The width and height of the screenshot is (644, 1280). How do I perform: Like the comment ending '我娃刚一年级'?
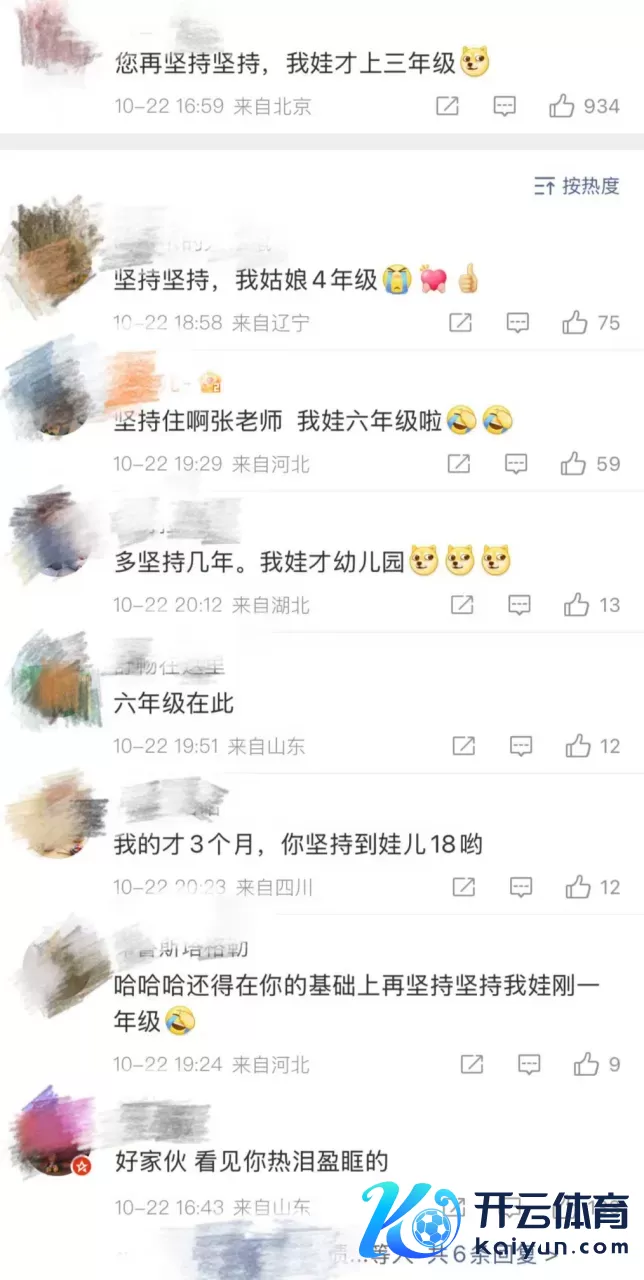click(x=587, y=1065)
